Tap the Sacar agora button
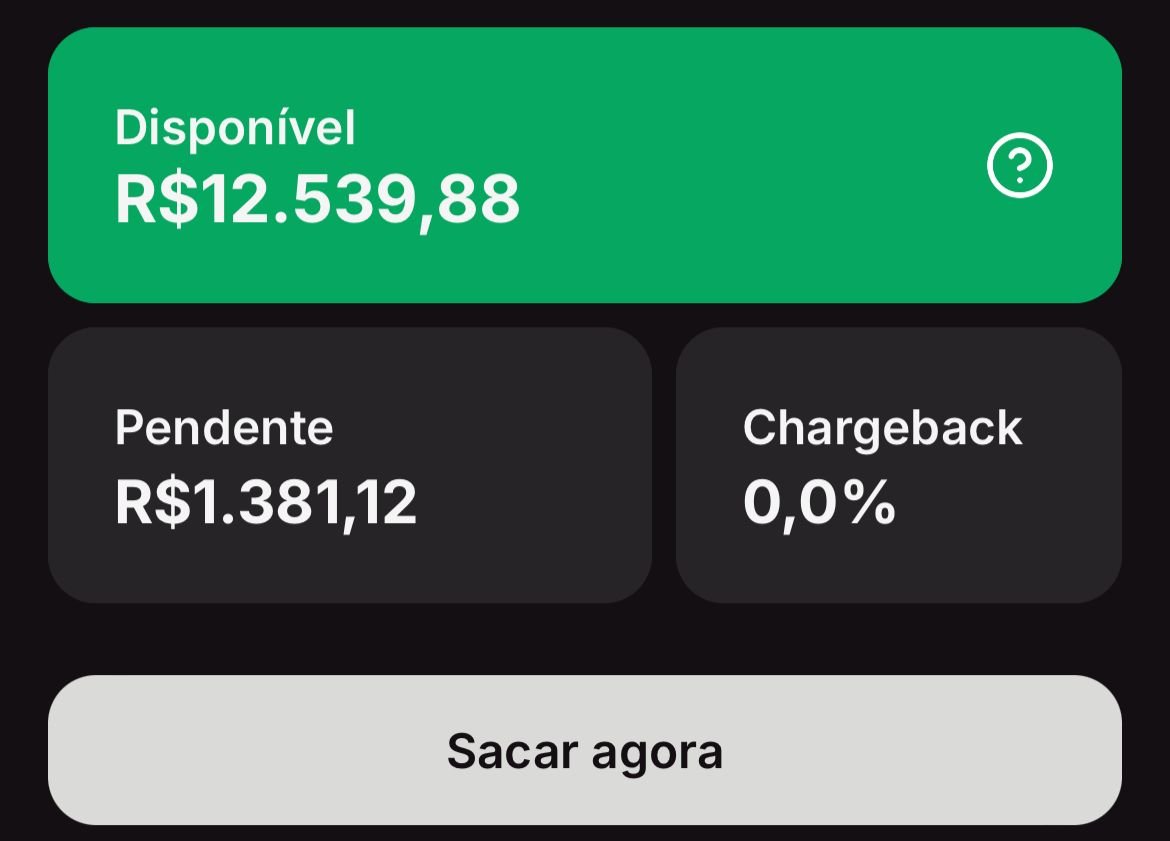The height and width of the screenshot is (841, 1170). click(584, 750)
